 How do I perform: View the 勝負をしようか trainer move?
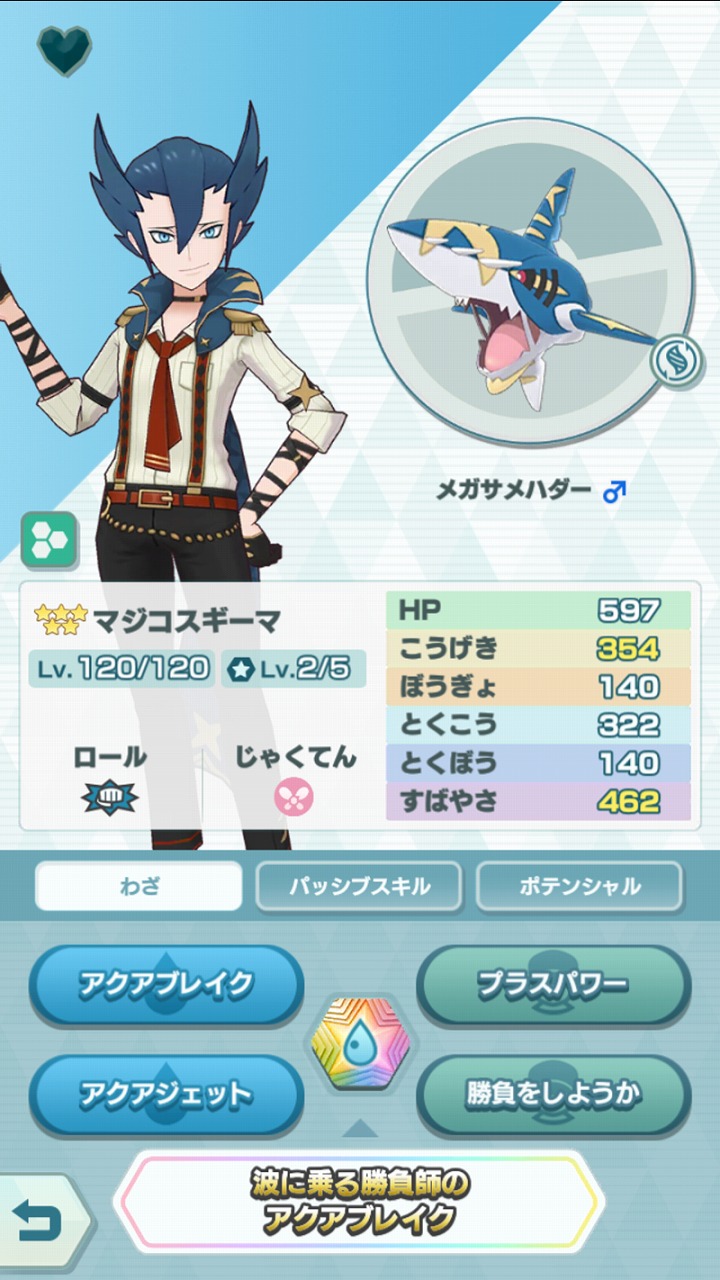point(553,1094)
